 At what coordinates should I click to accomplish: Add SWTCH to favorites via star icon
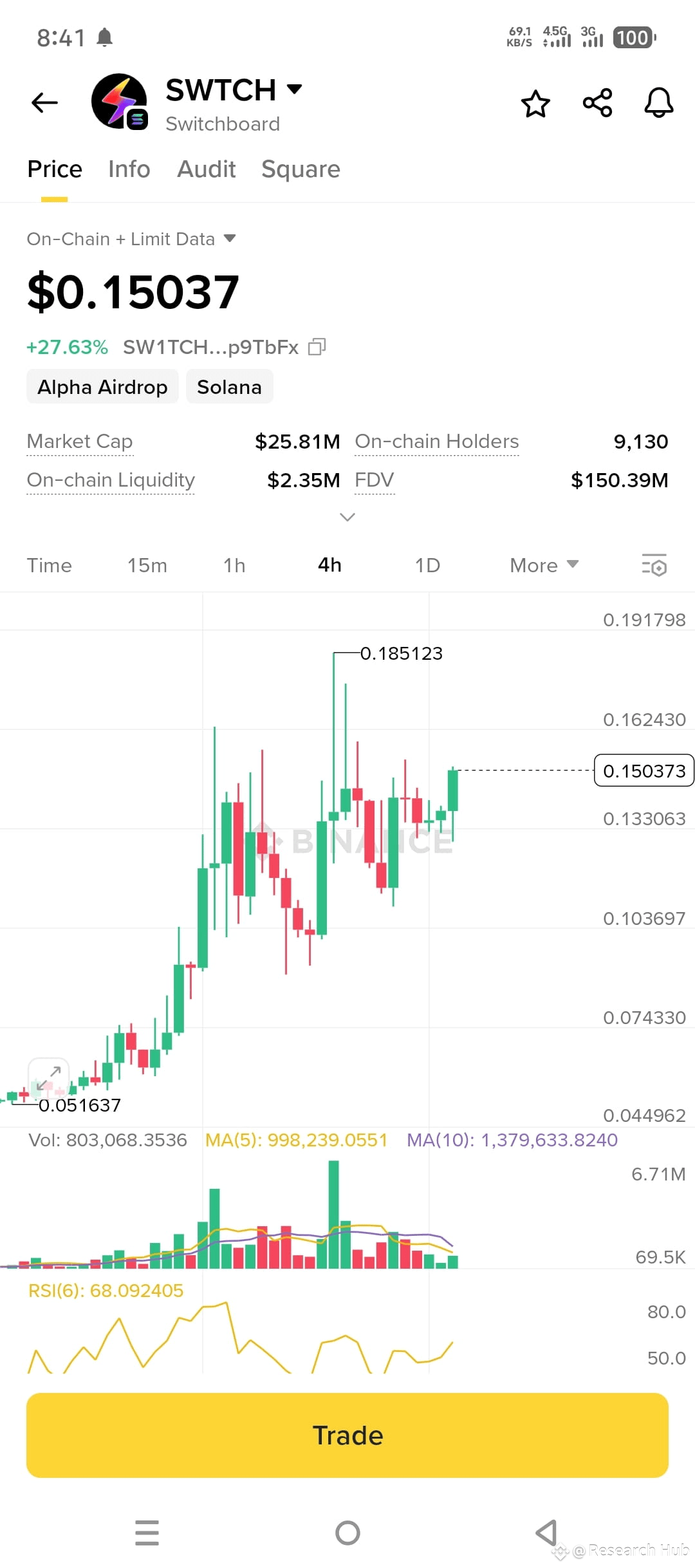coord(535,103)
